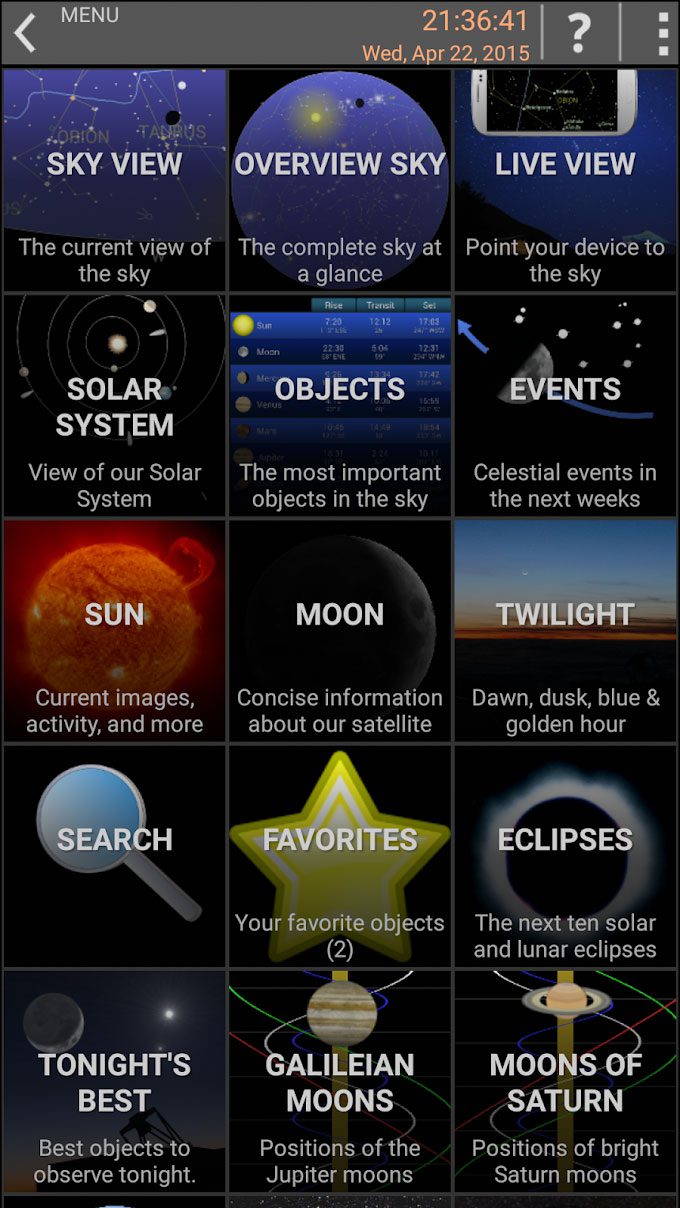
Task: Open the Objects list tile
Action: pyautogui.click(x=340, y=405)
